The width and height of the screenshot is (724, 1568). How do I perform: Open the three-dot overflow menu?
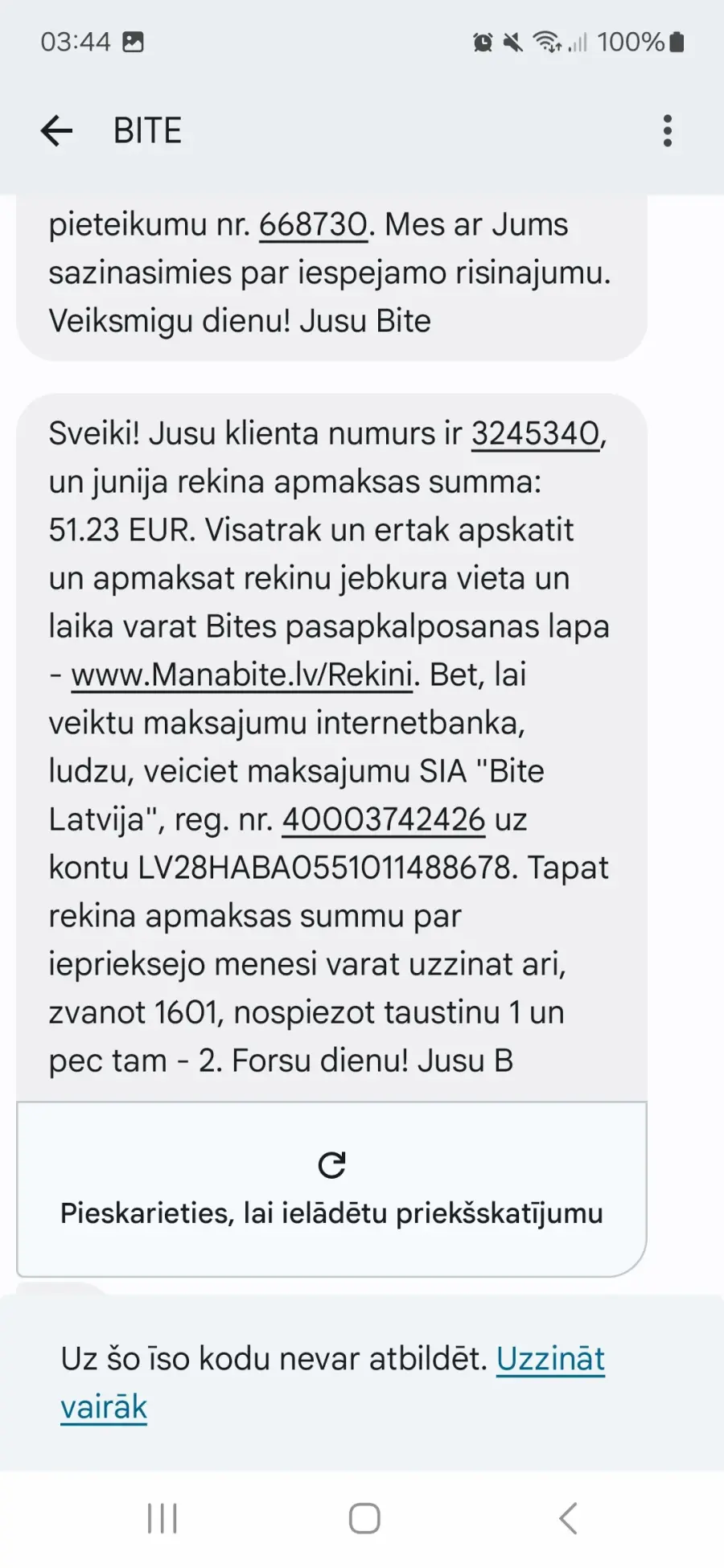tap(667, 130)
